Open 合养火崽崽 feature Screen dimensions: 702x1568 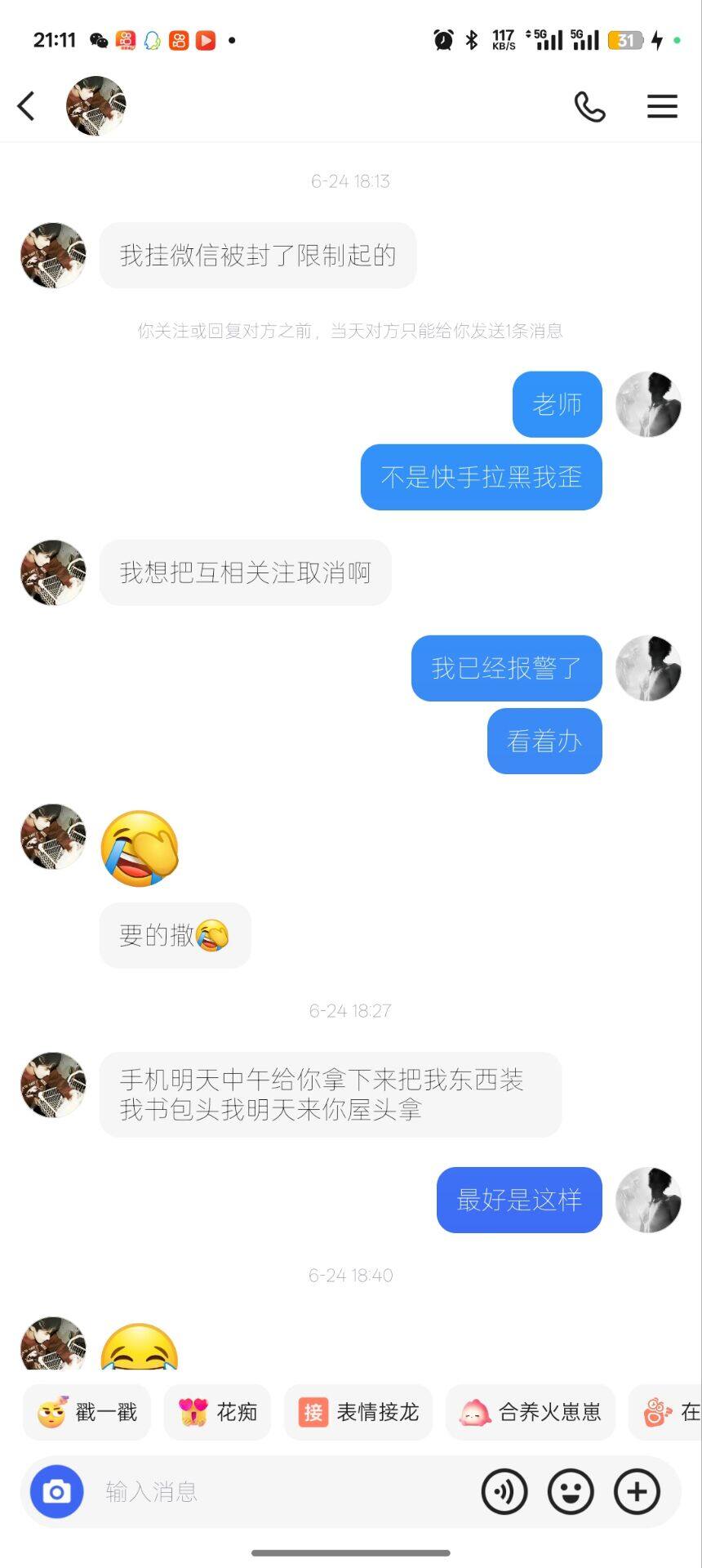point(531,1412)
